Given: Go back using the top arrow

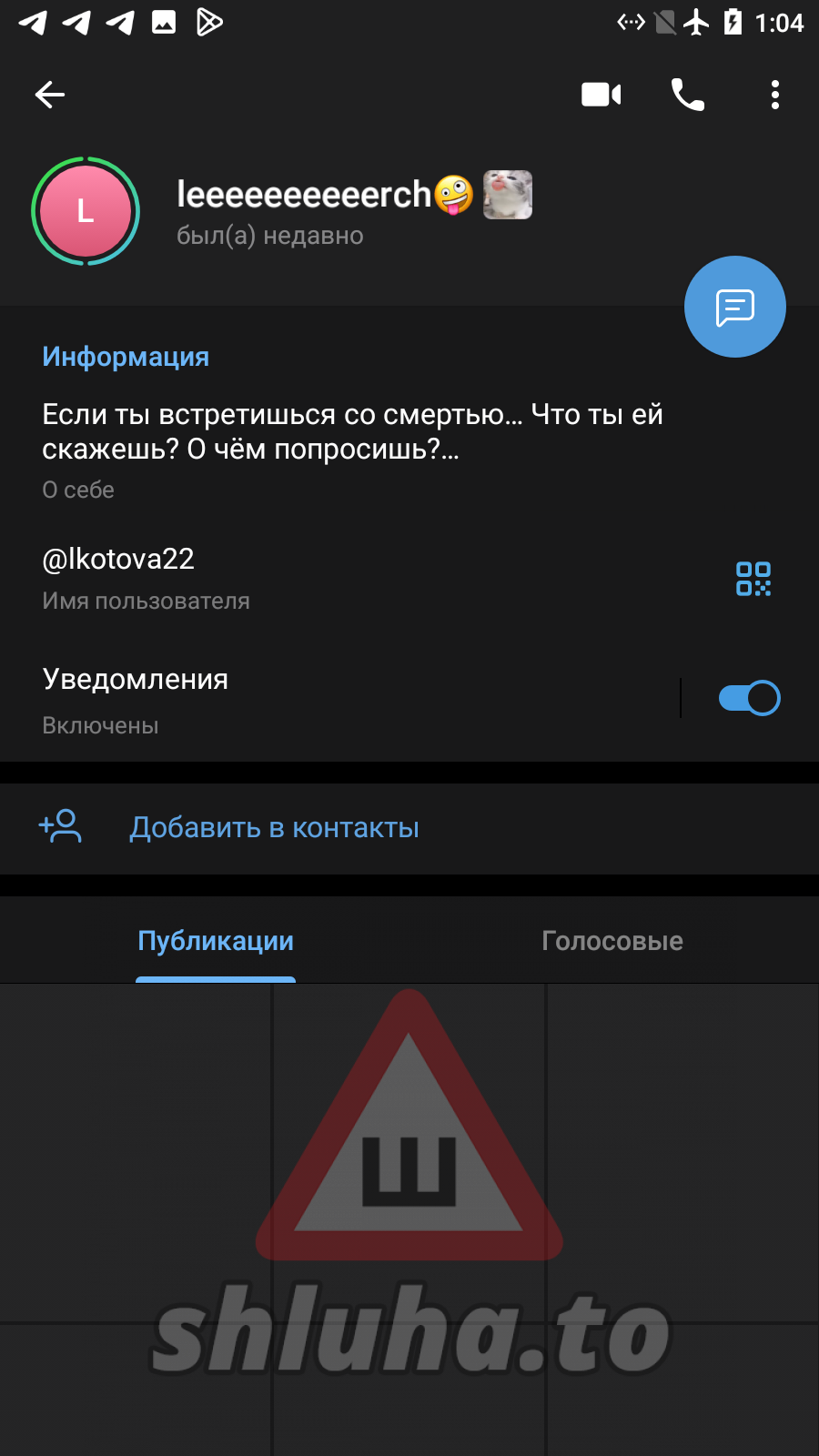Looking at the screenshot, I should pyautogui.click(x=50, y=95).
